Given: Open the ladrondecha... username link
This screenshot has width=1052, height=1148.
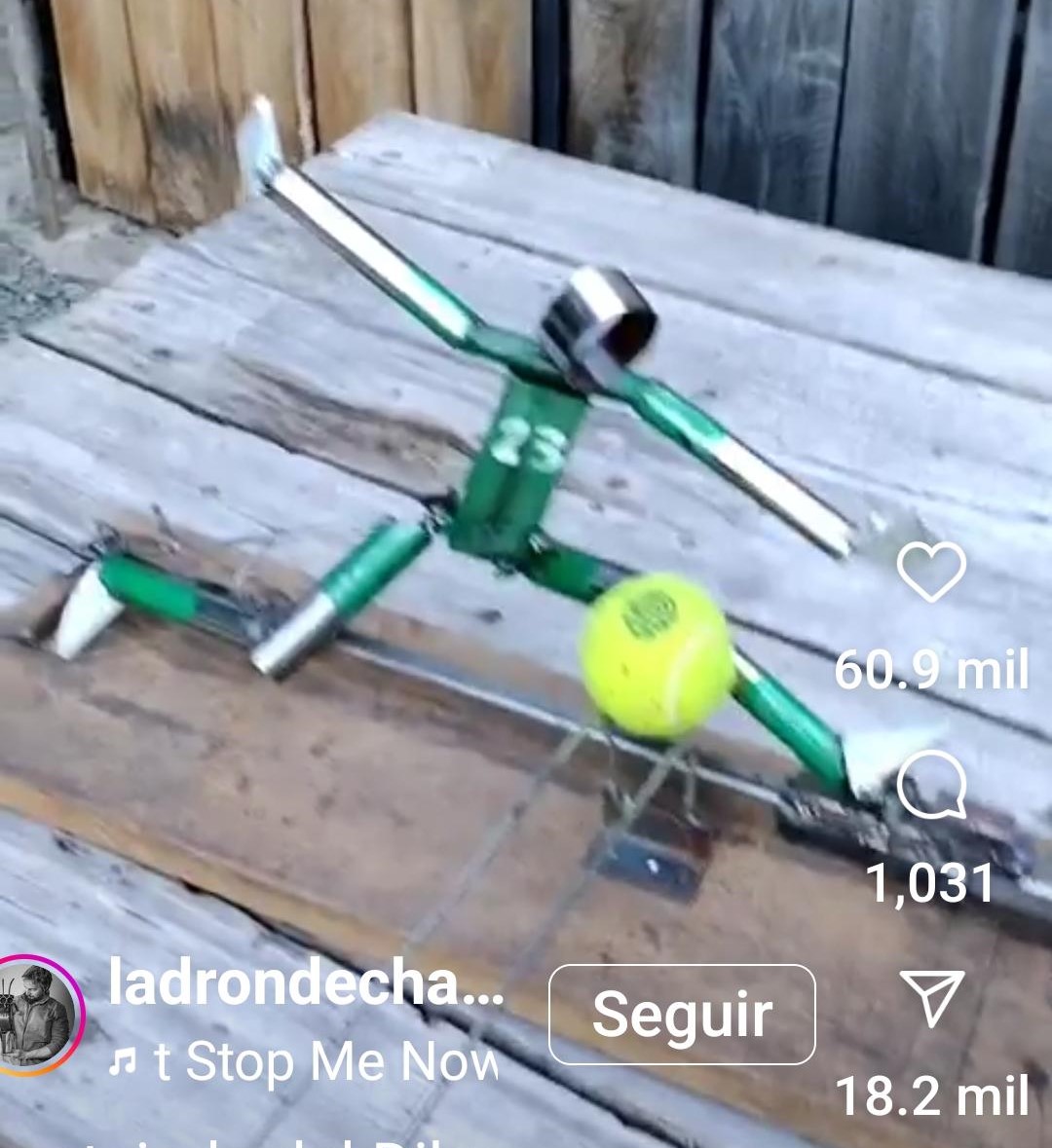Looking at the screenshot, I should coord(306,981).
